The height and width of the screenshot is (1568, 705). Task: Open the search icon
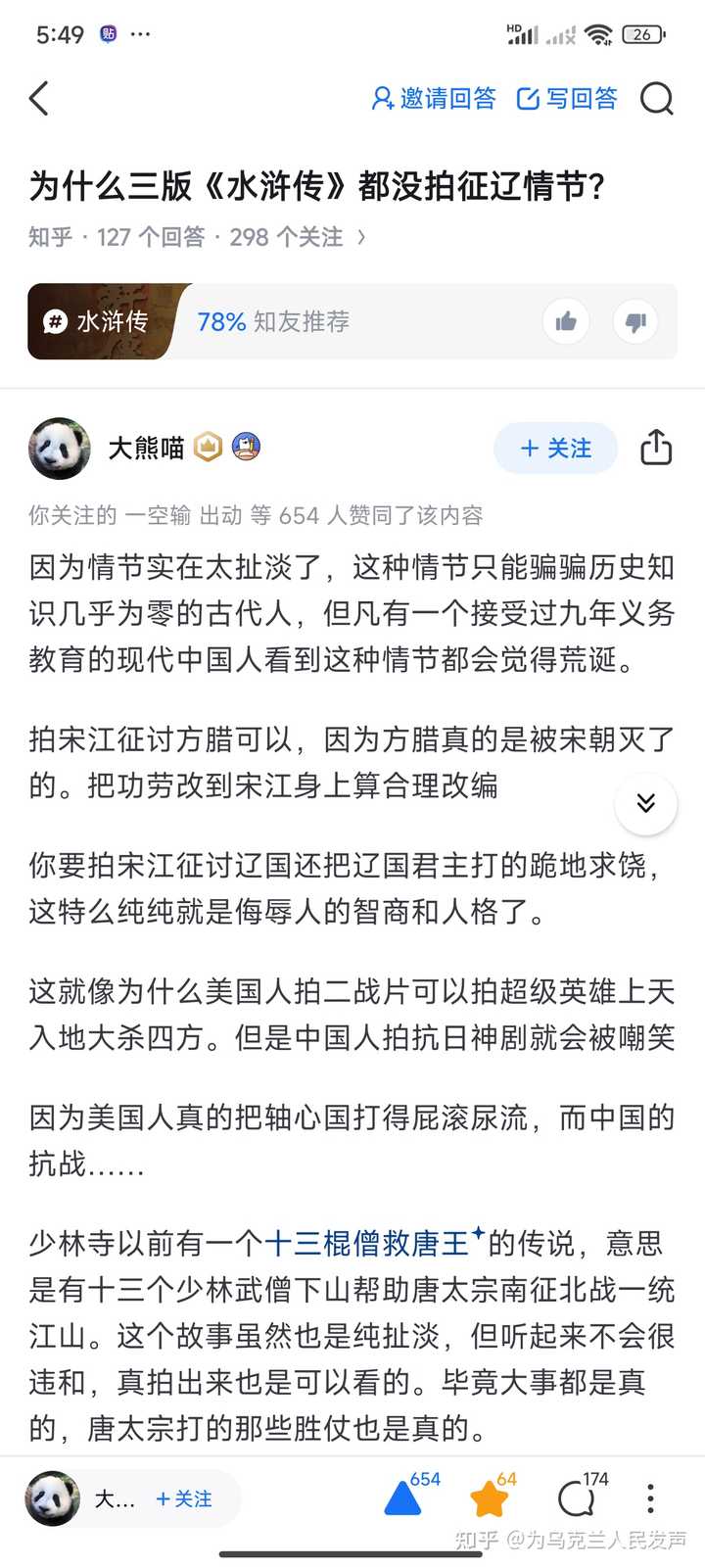pos(656,99)
